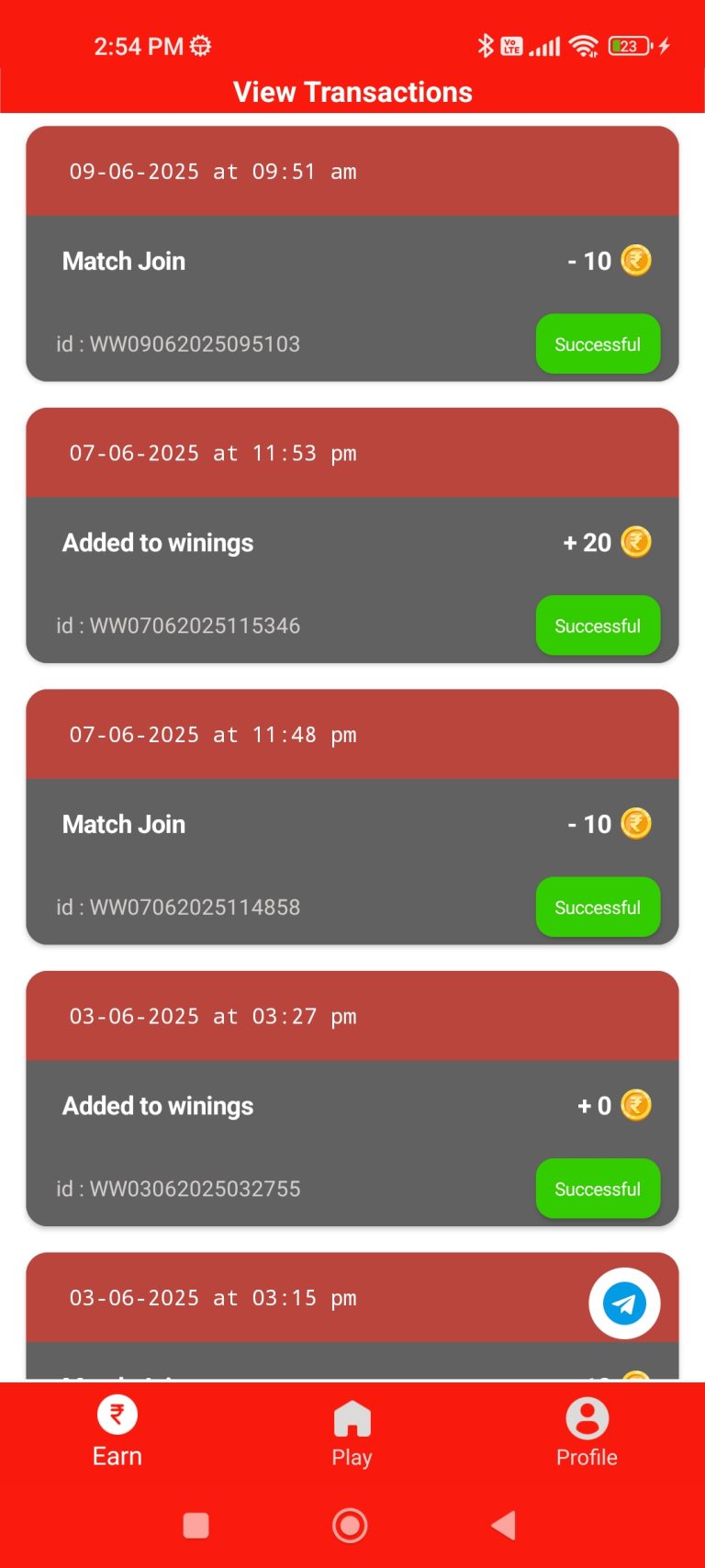Go to the home screen via system home
Viewport: 705px width, 1568px height.
(350, 1525)
